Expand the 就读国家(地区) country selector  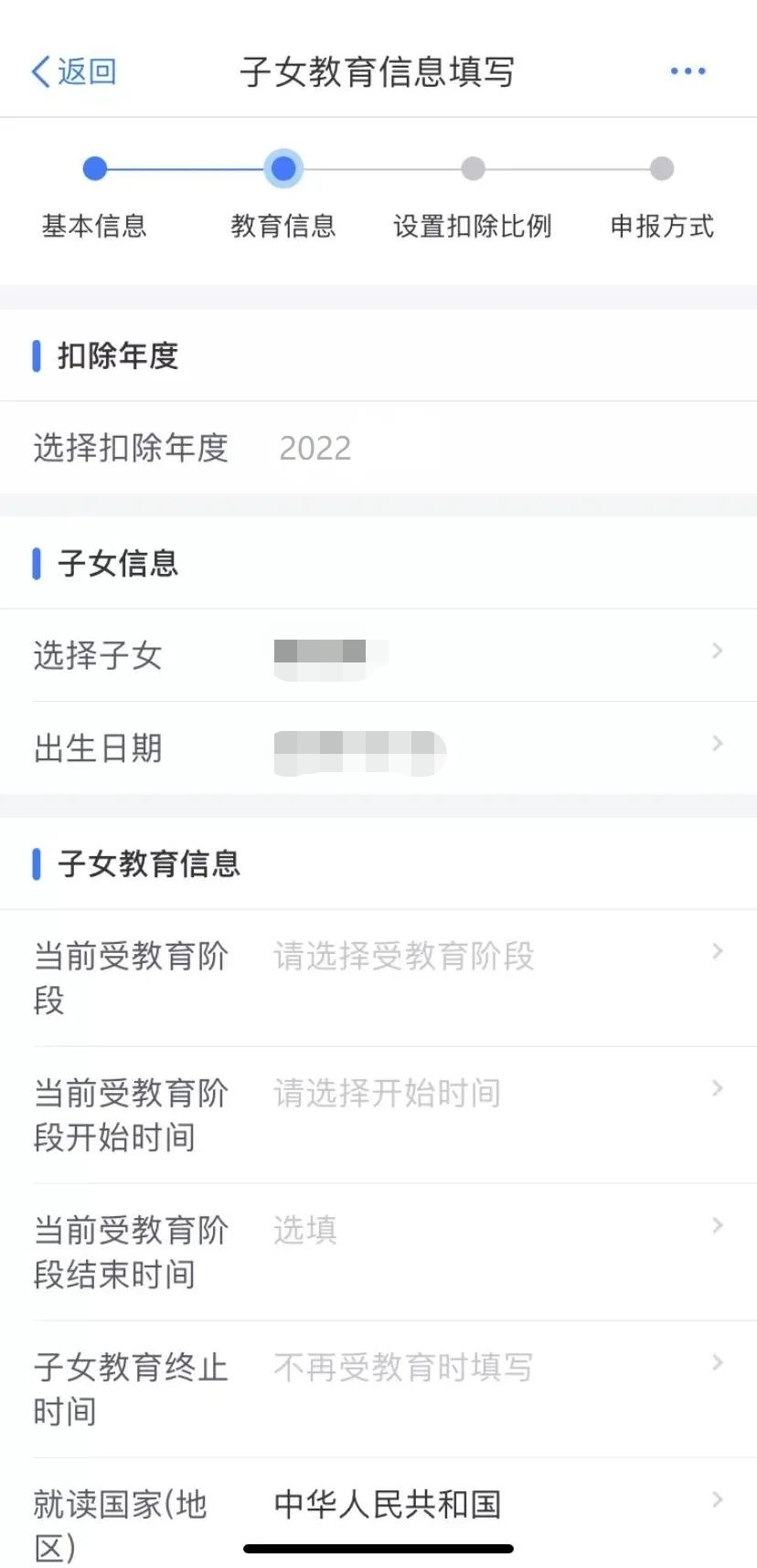point(378,1504)
